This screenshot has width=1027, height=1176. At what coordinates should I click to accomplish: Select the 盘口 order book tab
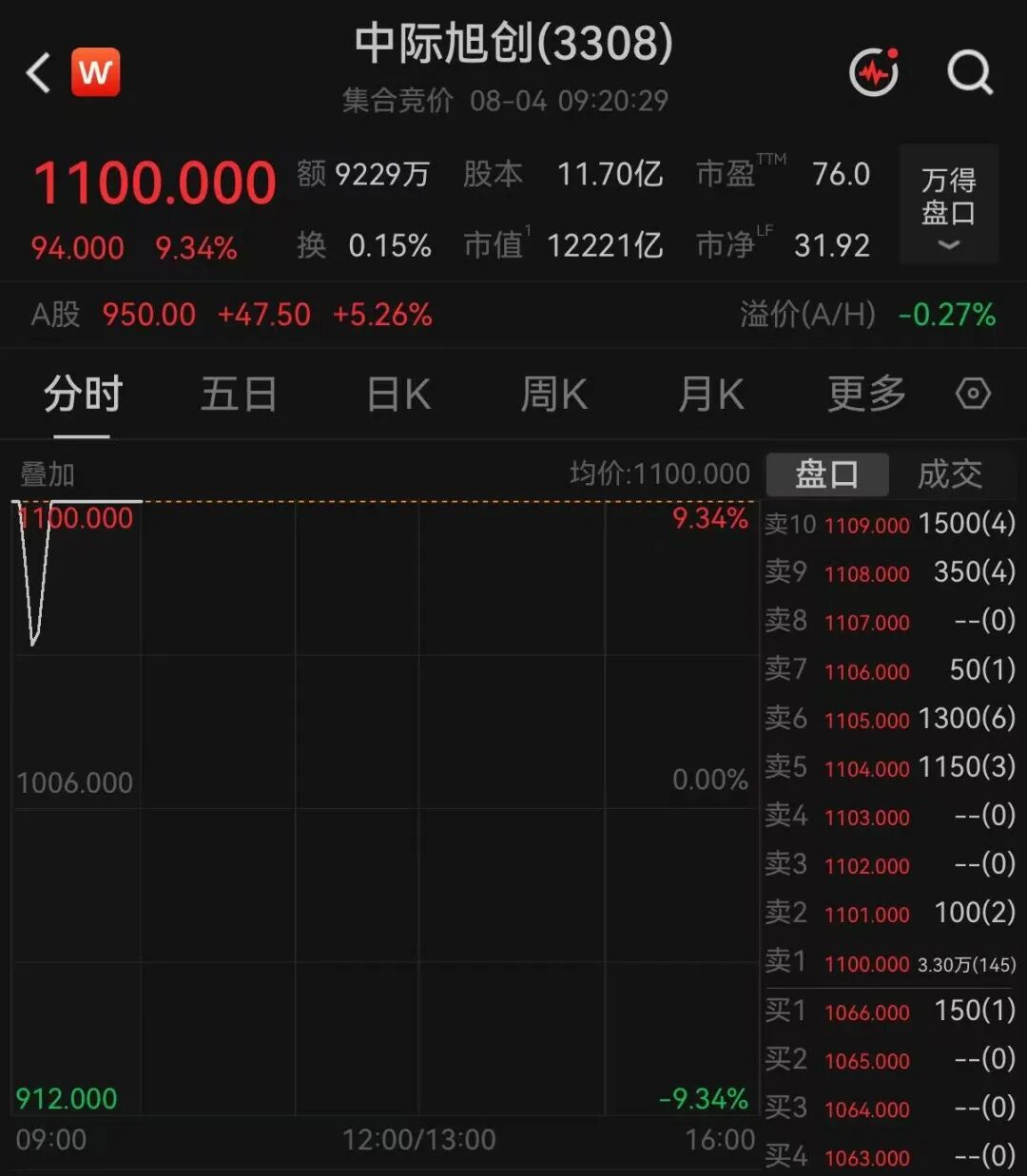pos(826,473)
